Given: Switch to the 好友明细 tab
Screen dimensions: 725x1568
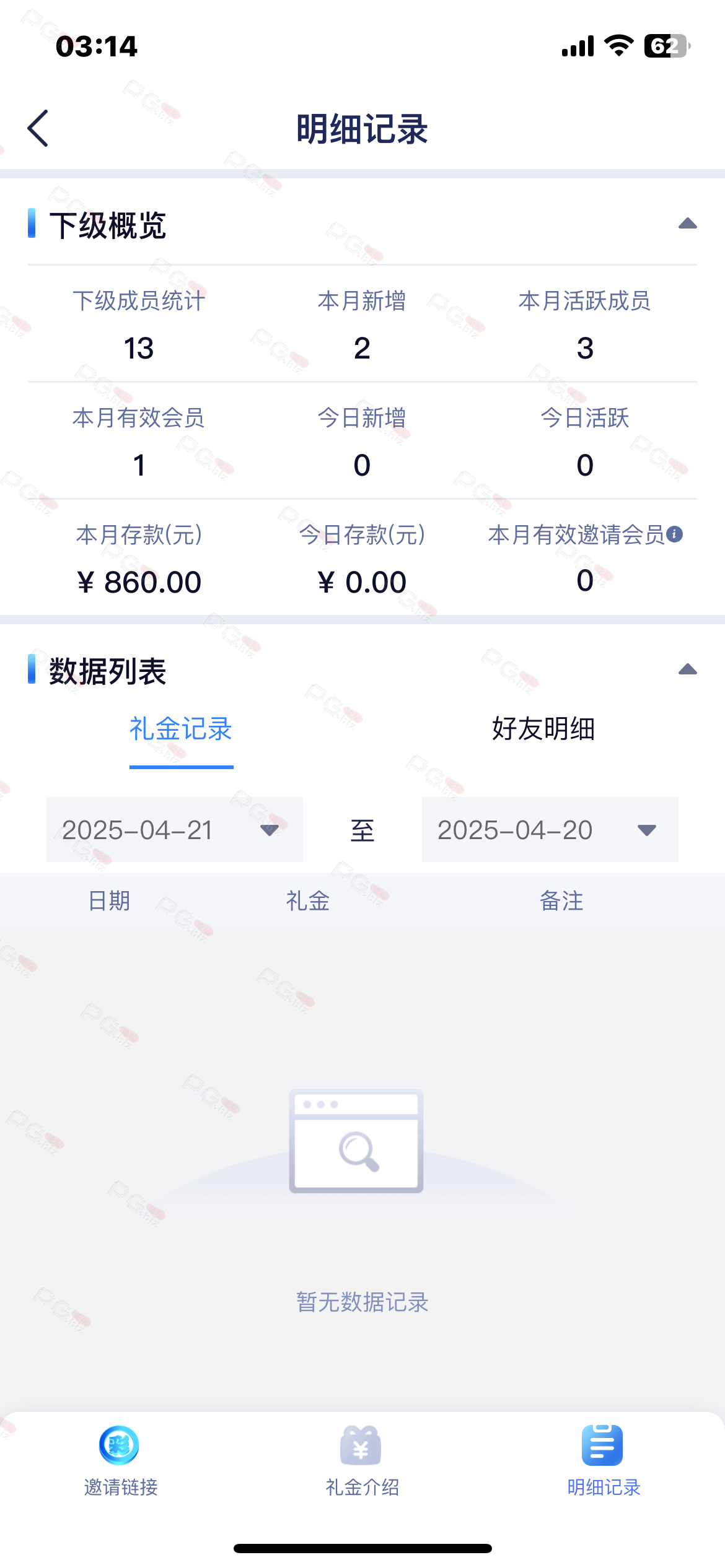Looking at the screenshot, I should pos(543,729).
